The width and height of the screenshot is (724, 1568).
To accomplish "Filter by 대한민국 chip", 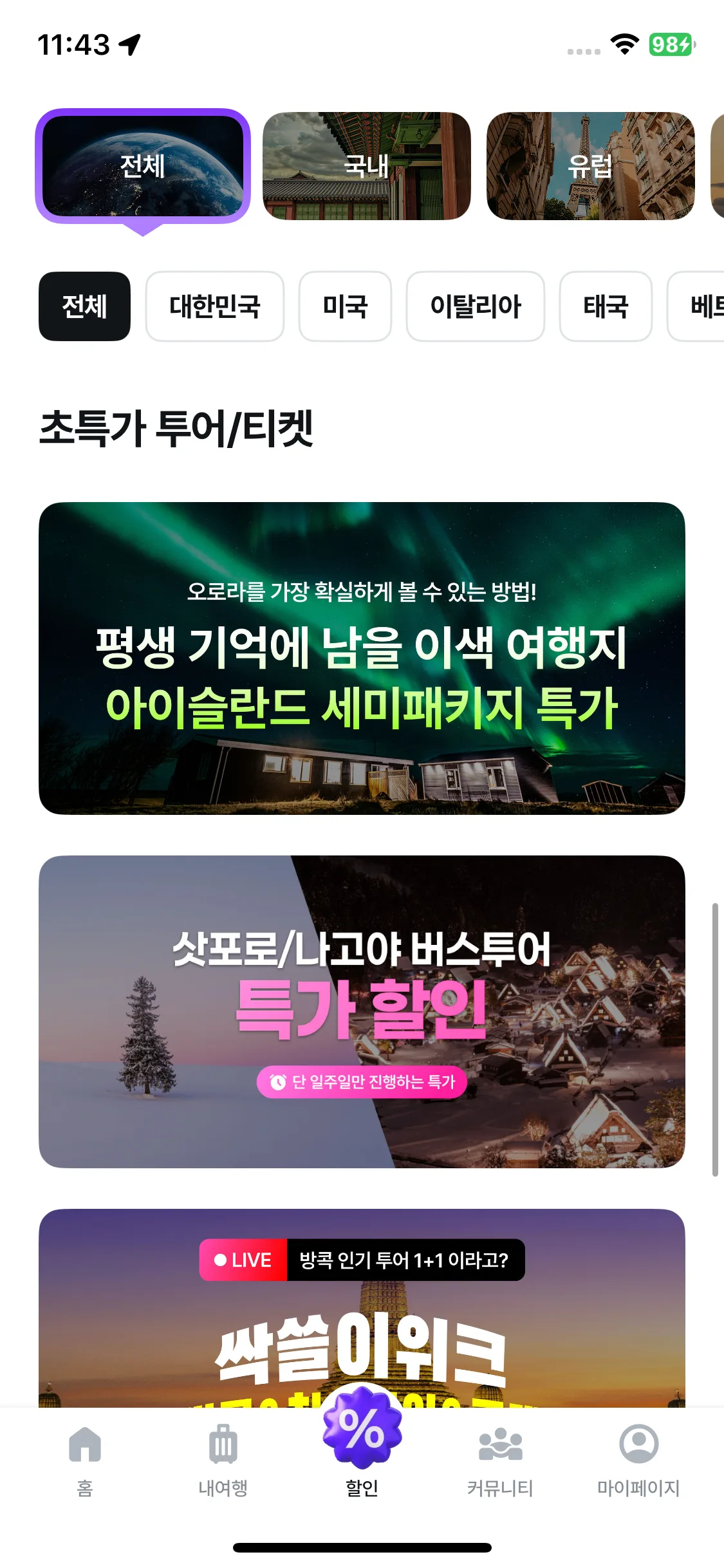I will [214, 306].
